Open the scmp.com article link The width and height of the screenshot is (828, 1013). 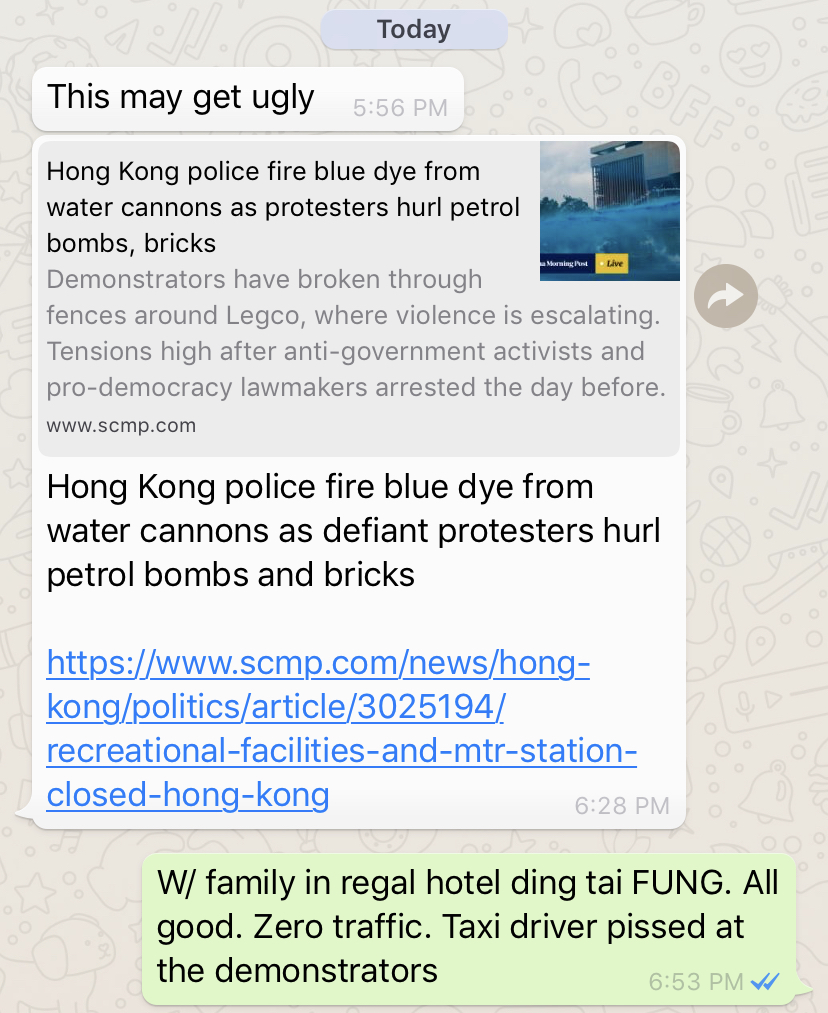pos(318,729)
